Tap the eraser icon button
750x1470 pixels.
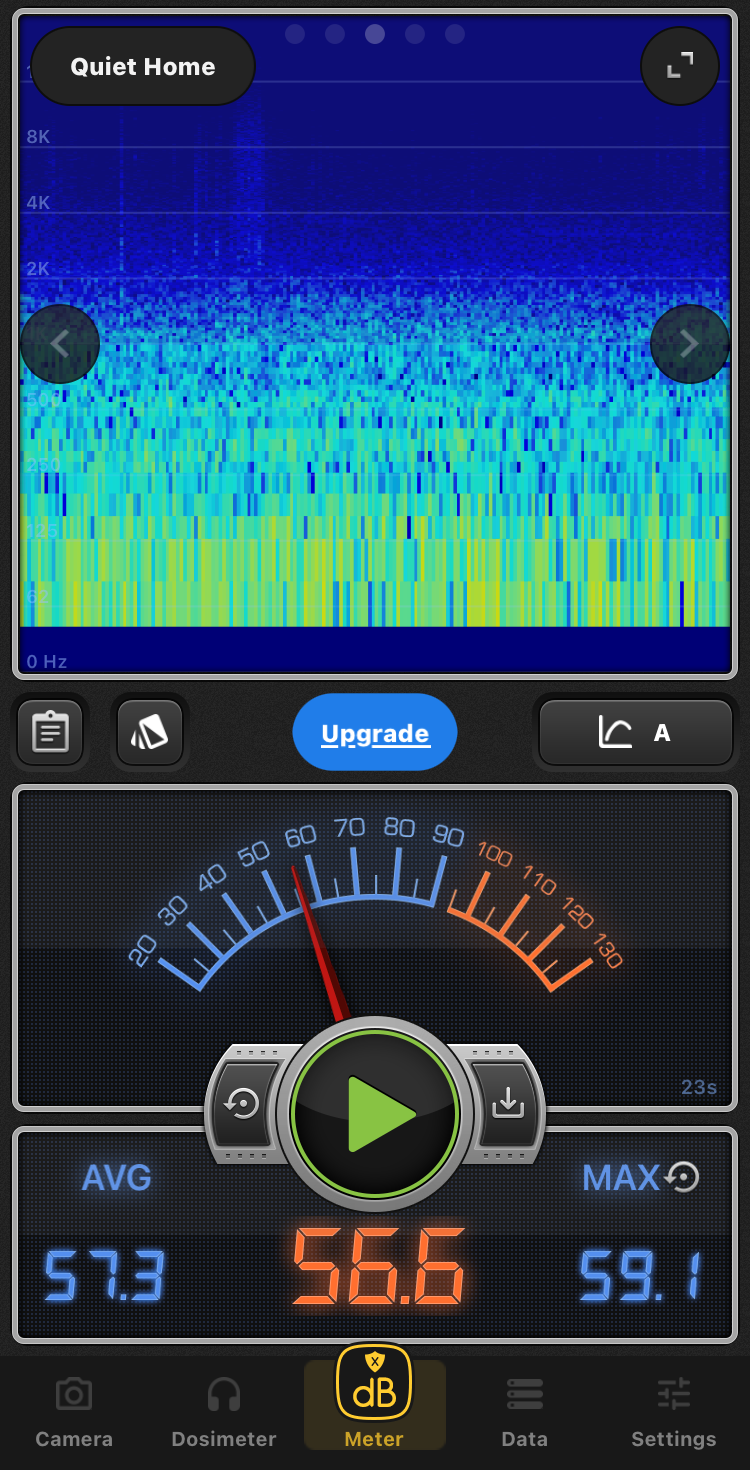click(150, 733)
